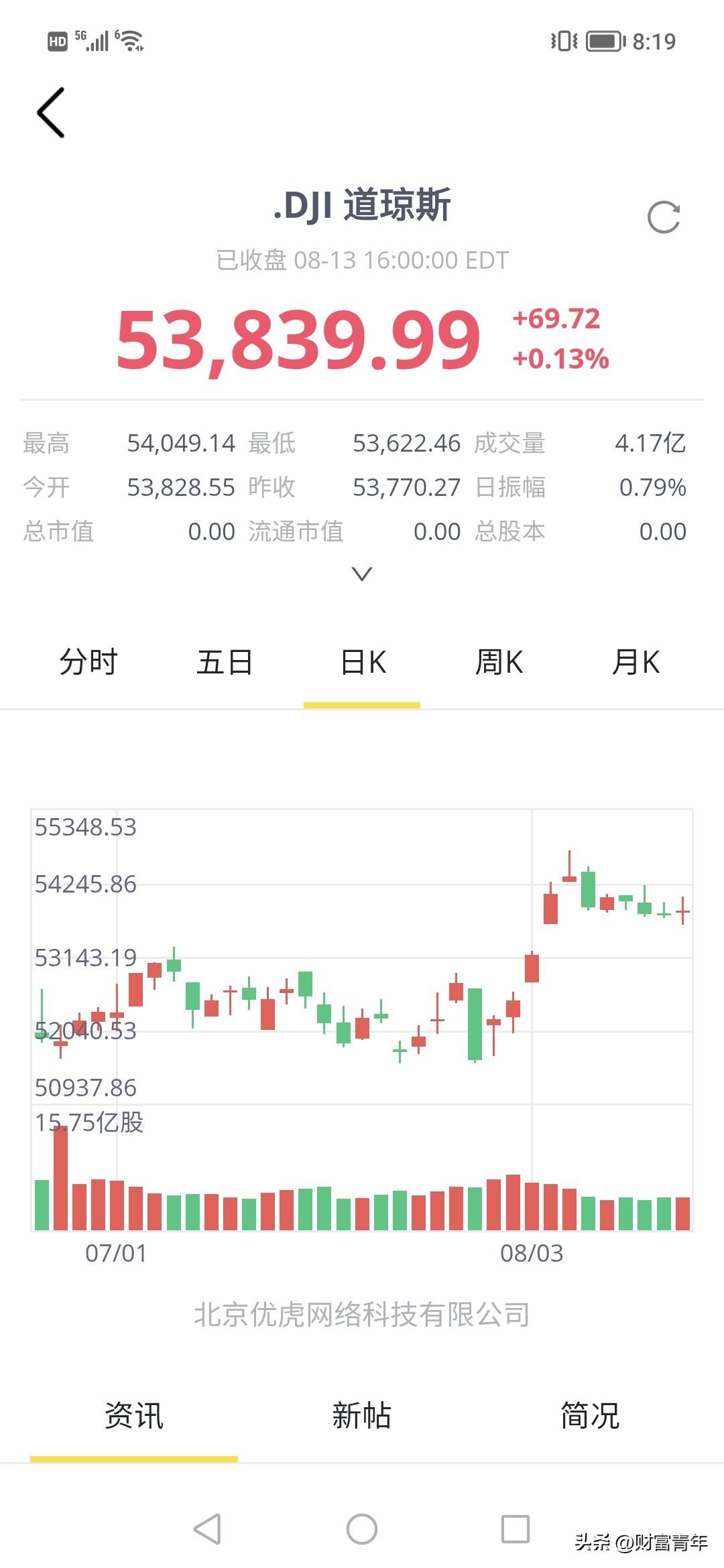Screen dimensions: 724x1568
Task: Switch to the 月K chart tab
Action: [636, 662]
